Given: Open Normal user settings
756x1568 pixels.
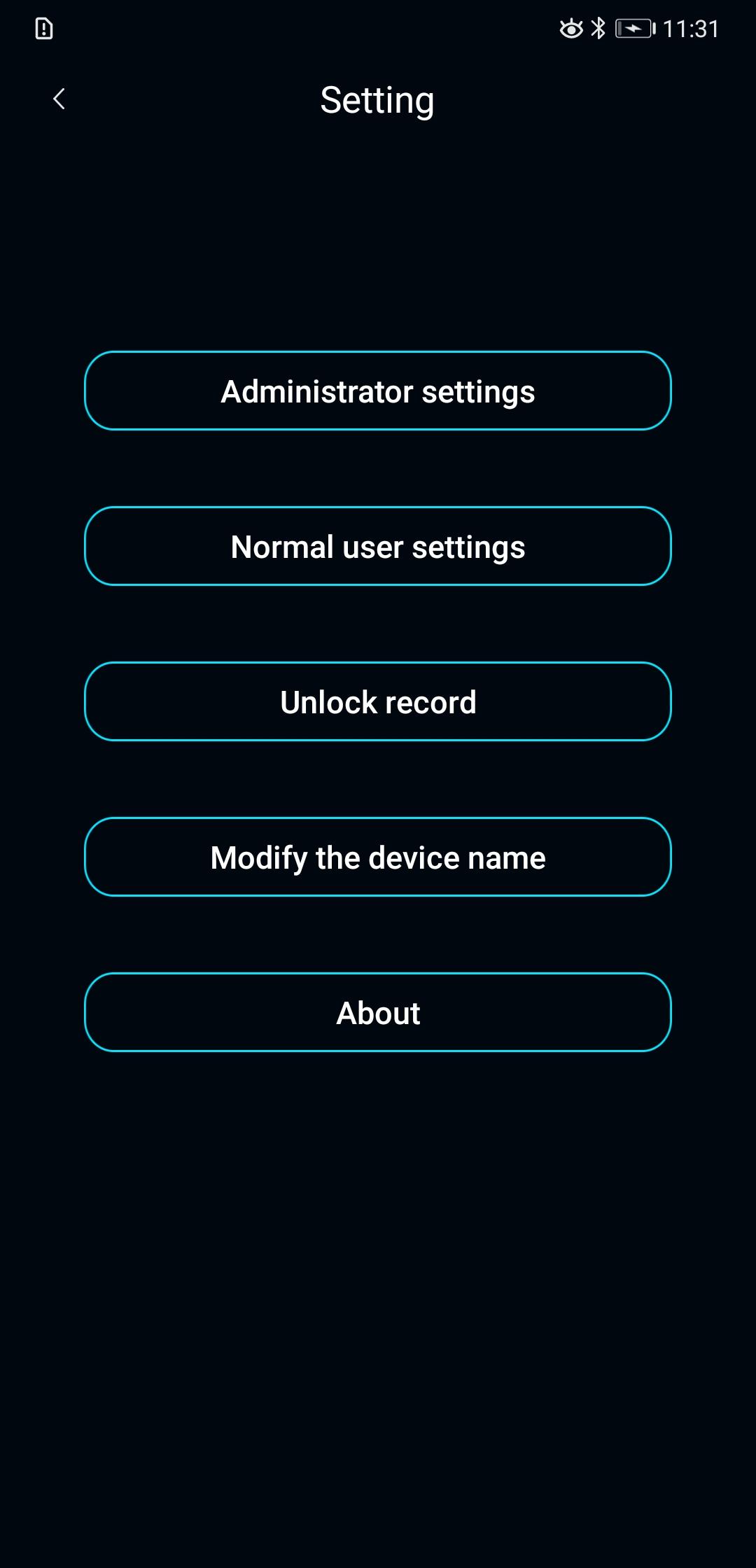Looking at the screenshot, I should point(378,546).
